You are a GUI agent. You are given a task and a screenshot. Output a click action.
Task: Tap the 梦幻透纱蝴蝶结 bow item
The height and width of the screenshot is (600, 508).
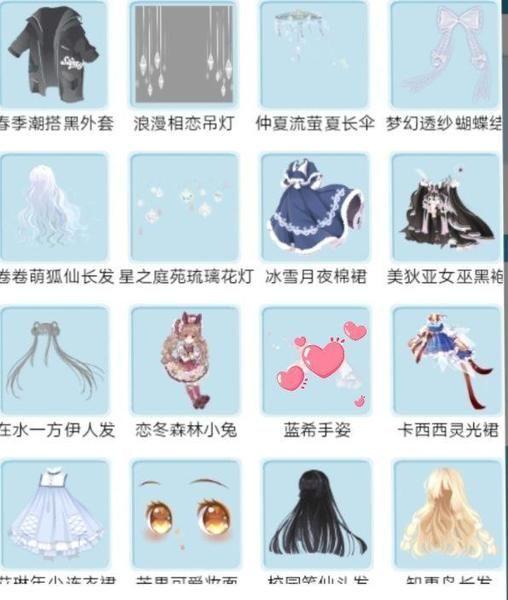click(446, 54)
